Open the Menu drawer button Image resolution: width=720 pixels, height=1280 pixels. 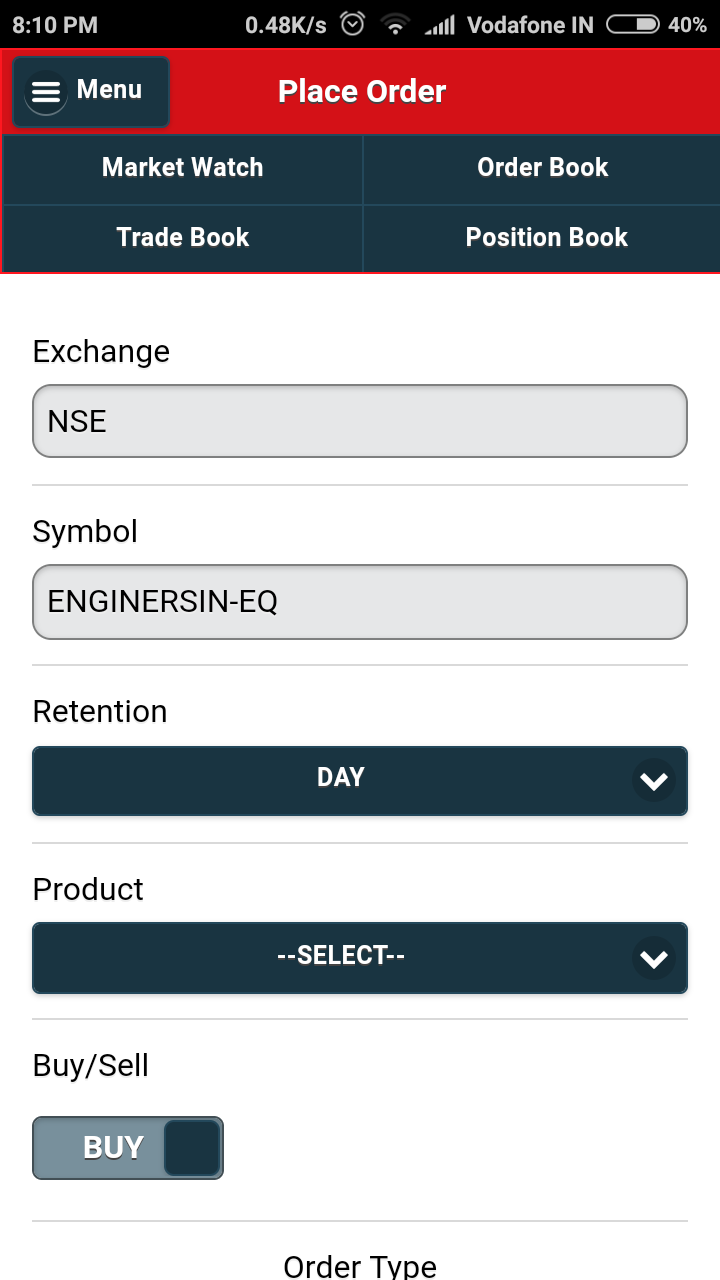(x=90, y=91)
